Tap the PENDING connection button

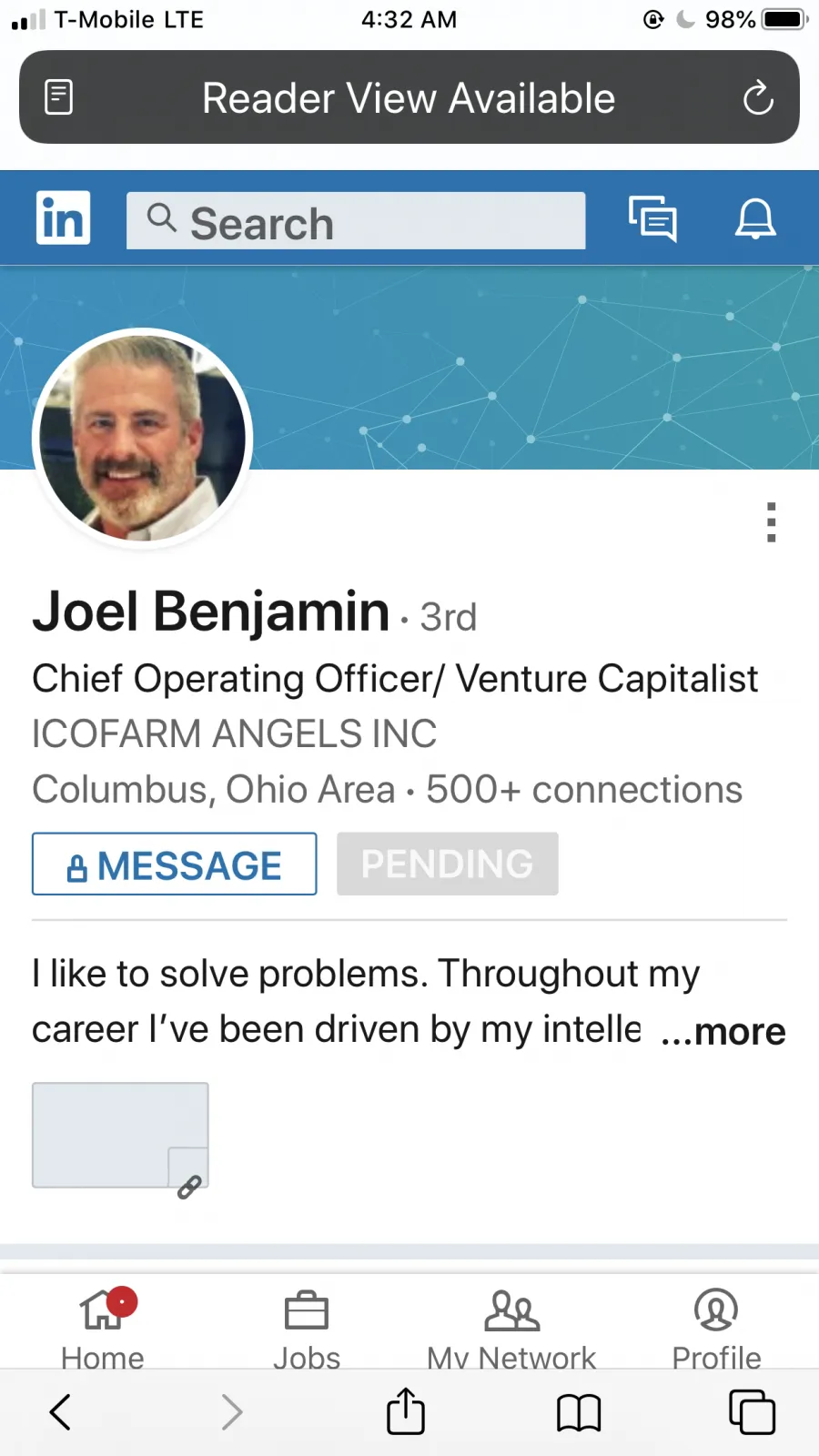tap(448, 864)
